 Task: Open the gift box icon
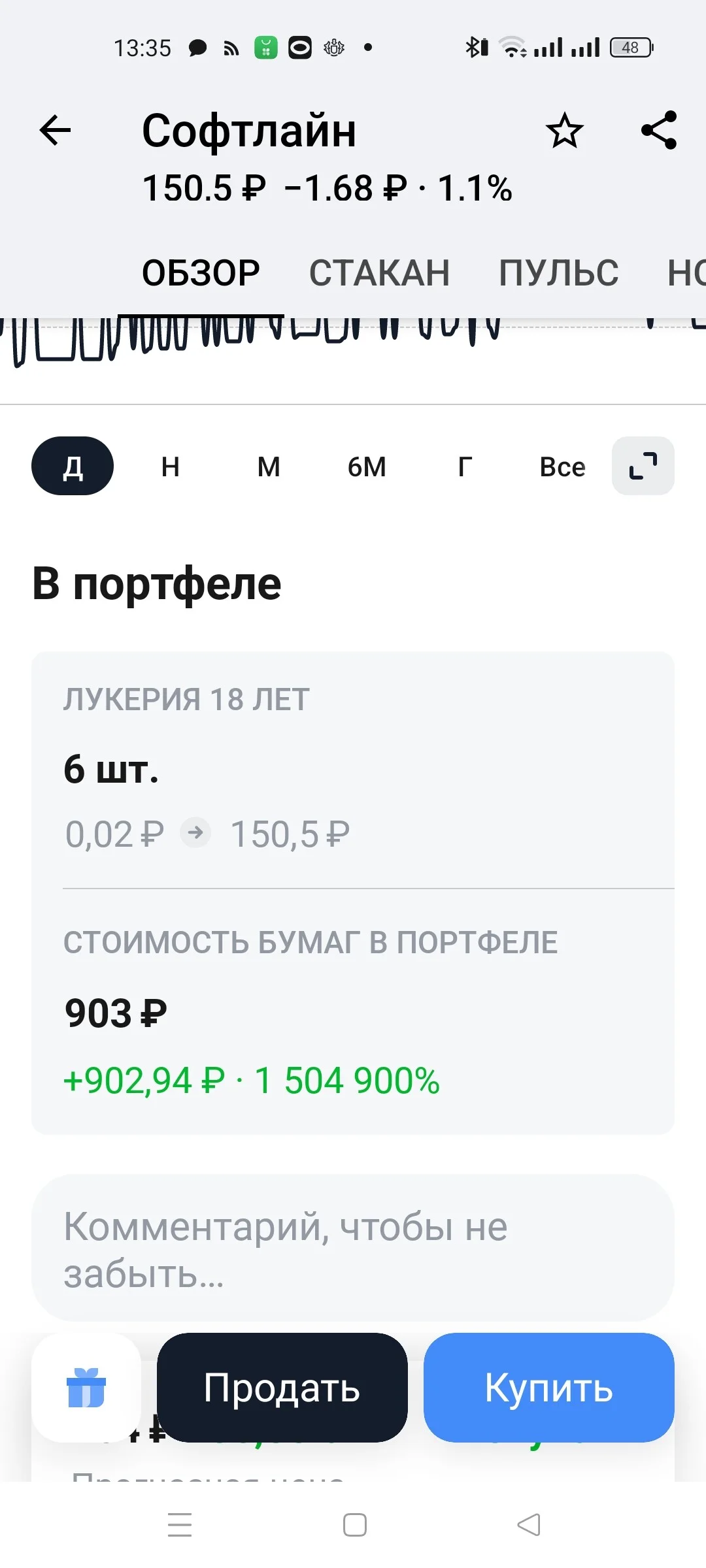coord(86,1388)
